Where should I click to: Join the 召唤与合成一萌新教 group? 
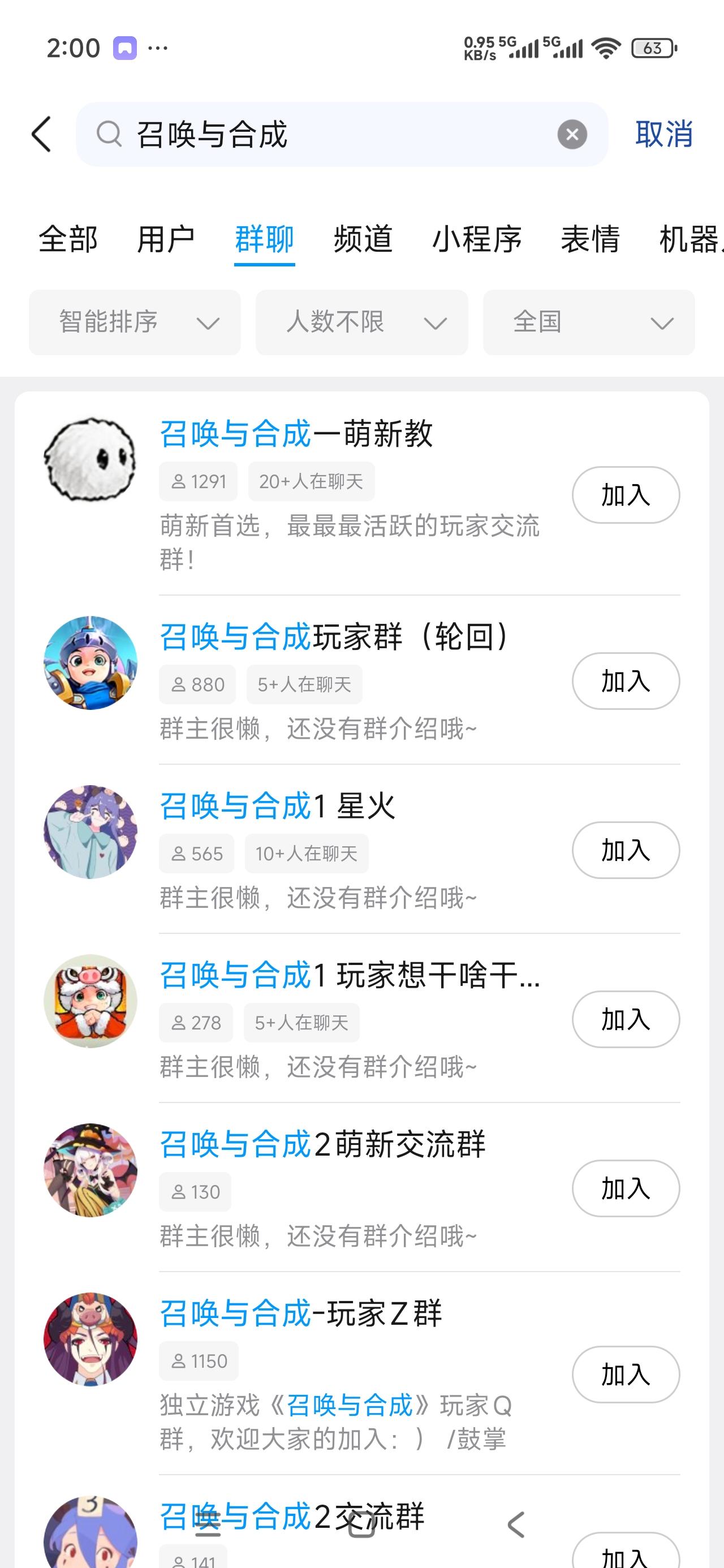click(x=626, y=495)
